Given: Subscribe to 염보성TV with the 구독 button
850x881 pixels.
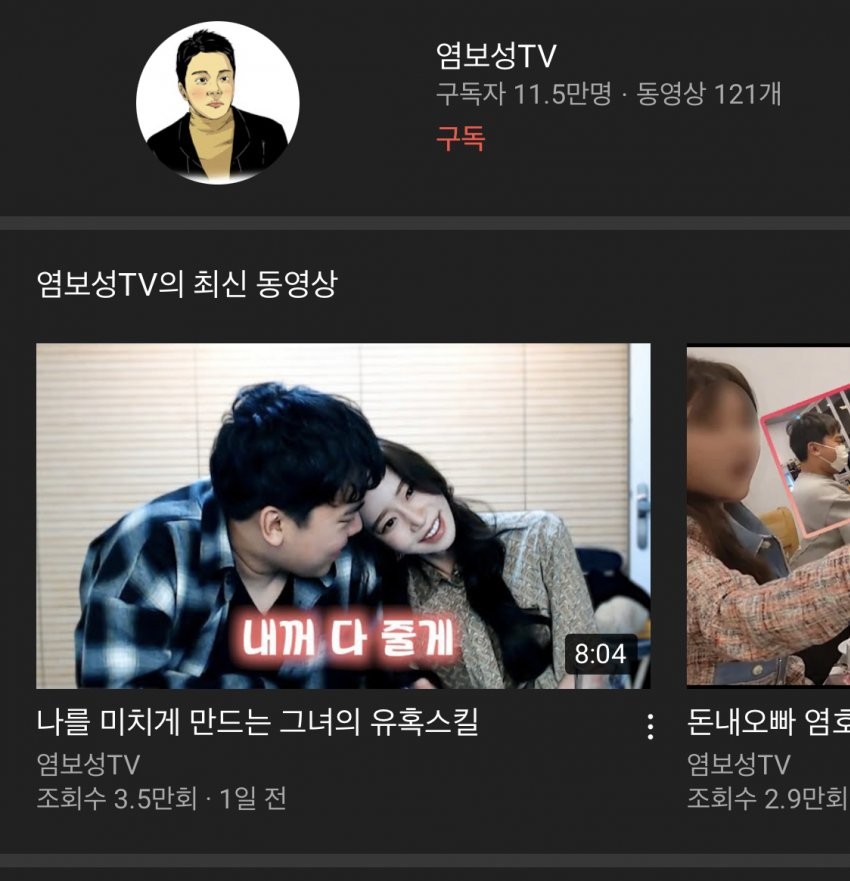Looking at the screenshot, I should click(x=460, y=139).
